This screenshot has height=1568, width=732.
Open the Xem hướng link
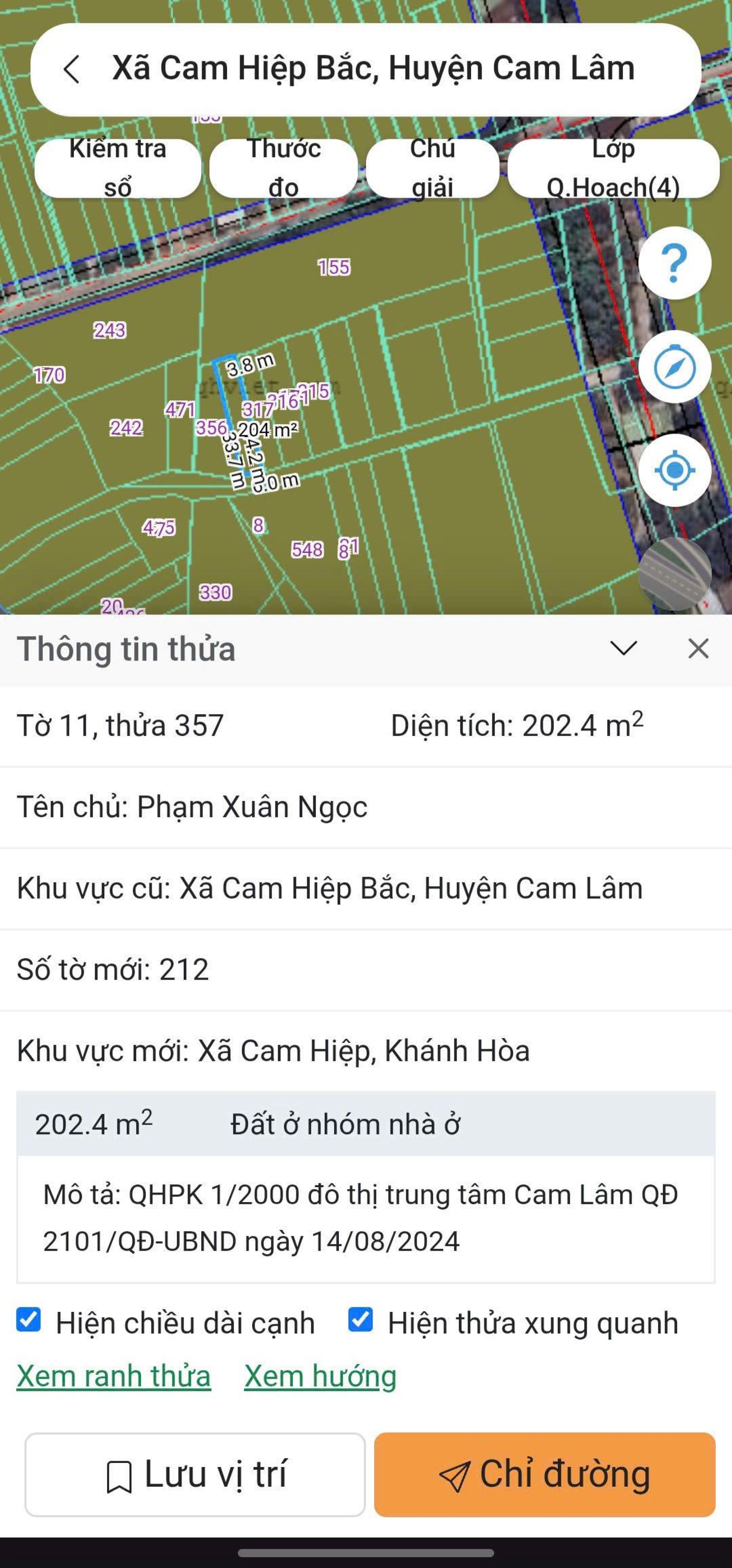tap(320, 1377)
